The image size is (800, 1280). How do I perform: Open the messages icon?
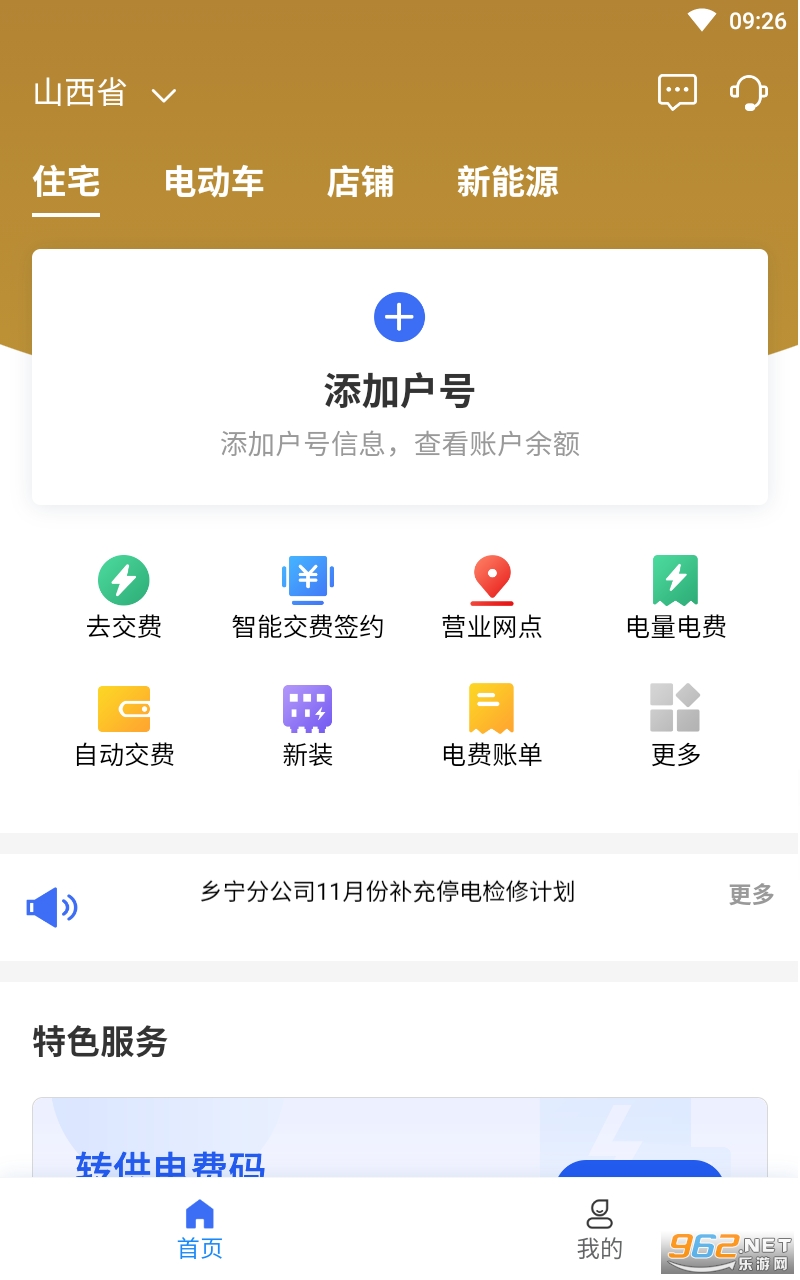click(x=677, y=93)
